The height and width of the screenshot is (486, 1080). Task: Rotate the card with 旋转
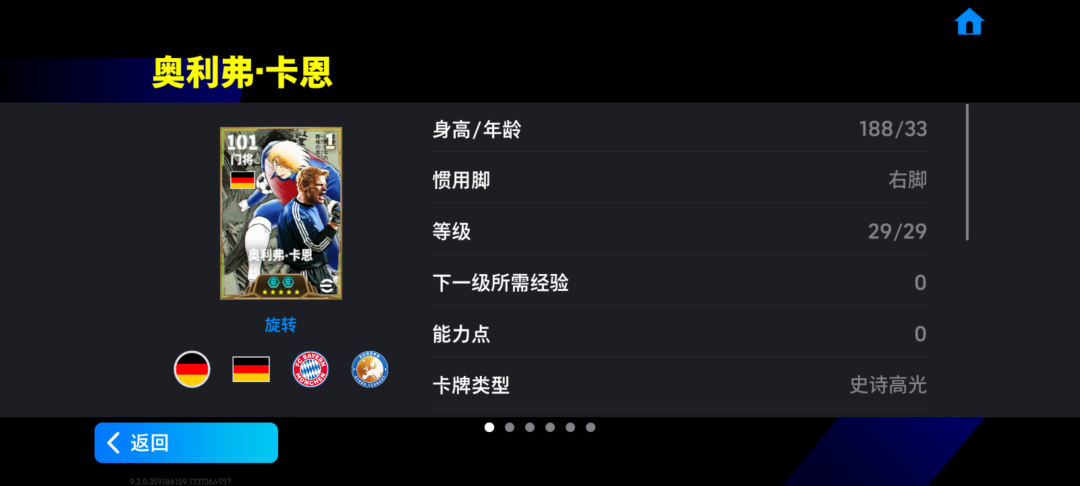(280, 325)
